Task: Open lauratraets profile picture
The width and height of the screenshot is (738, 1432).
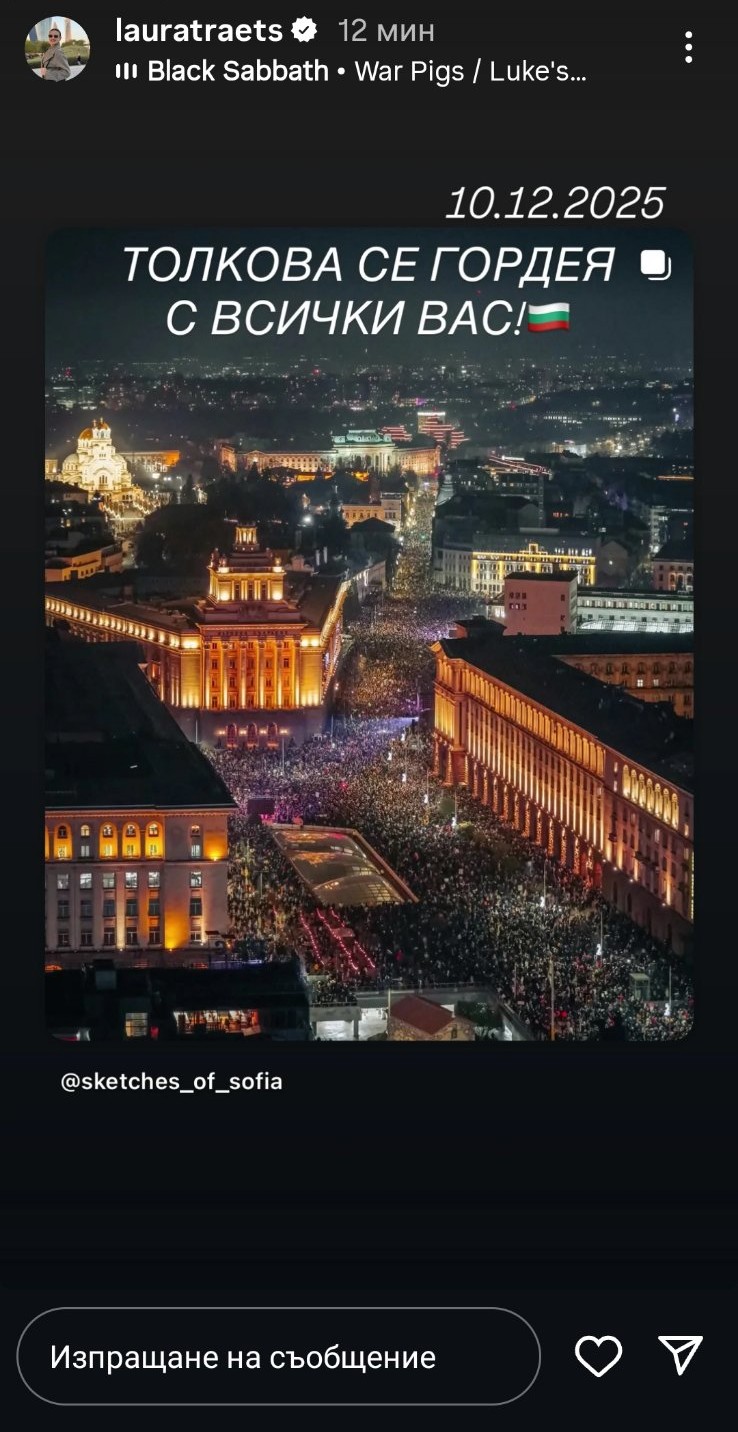Action: point(57,49)
